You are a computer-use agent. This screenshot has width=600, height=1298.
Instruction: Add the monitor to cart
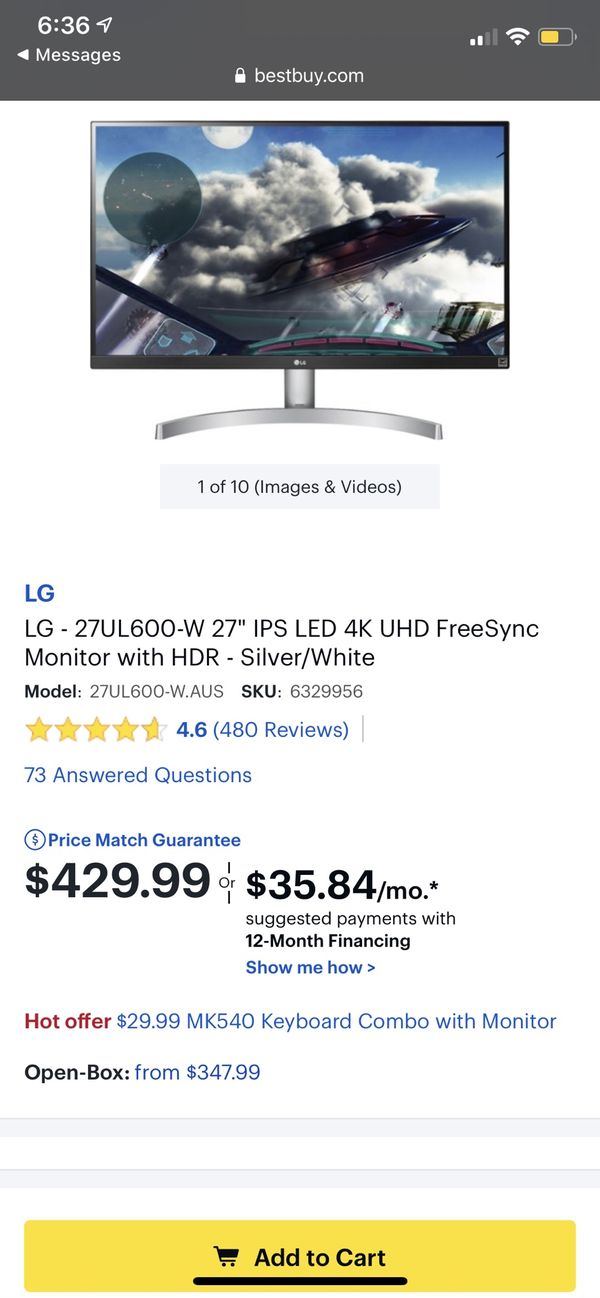coord(299,1256)
